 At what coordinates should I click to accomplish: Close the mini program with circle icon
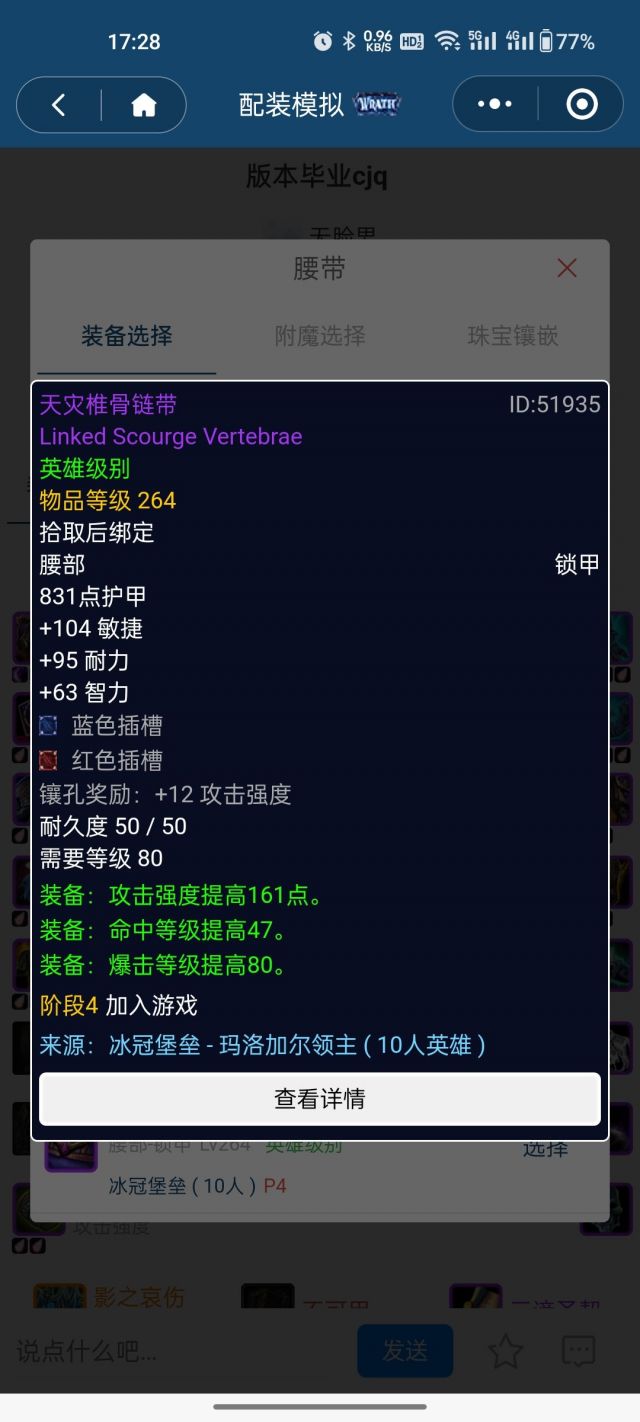coord(582,104)
